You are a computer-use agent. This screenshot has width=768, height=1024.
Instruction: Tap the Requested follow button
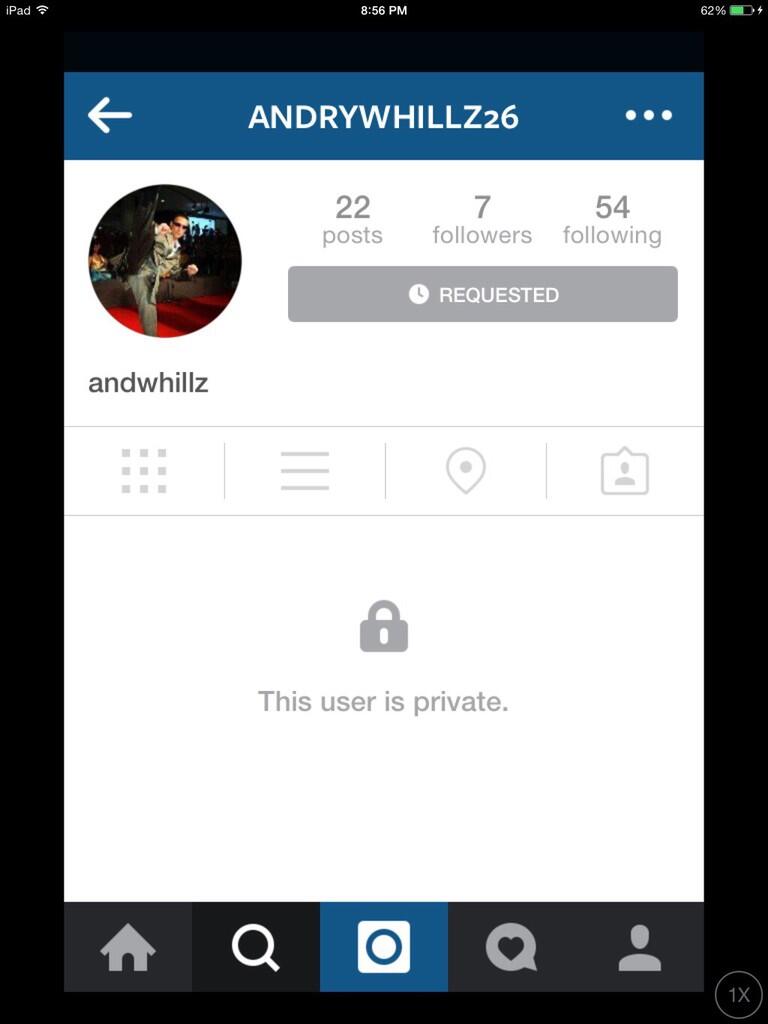coord(482,294)
